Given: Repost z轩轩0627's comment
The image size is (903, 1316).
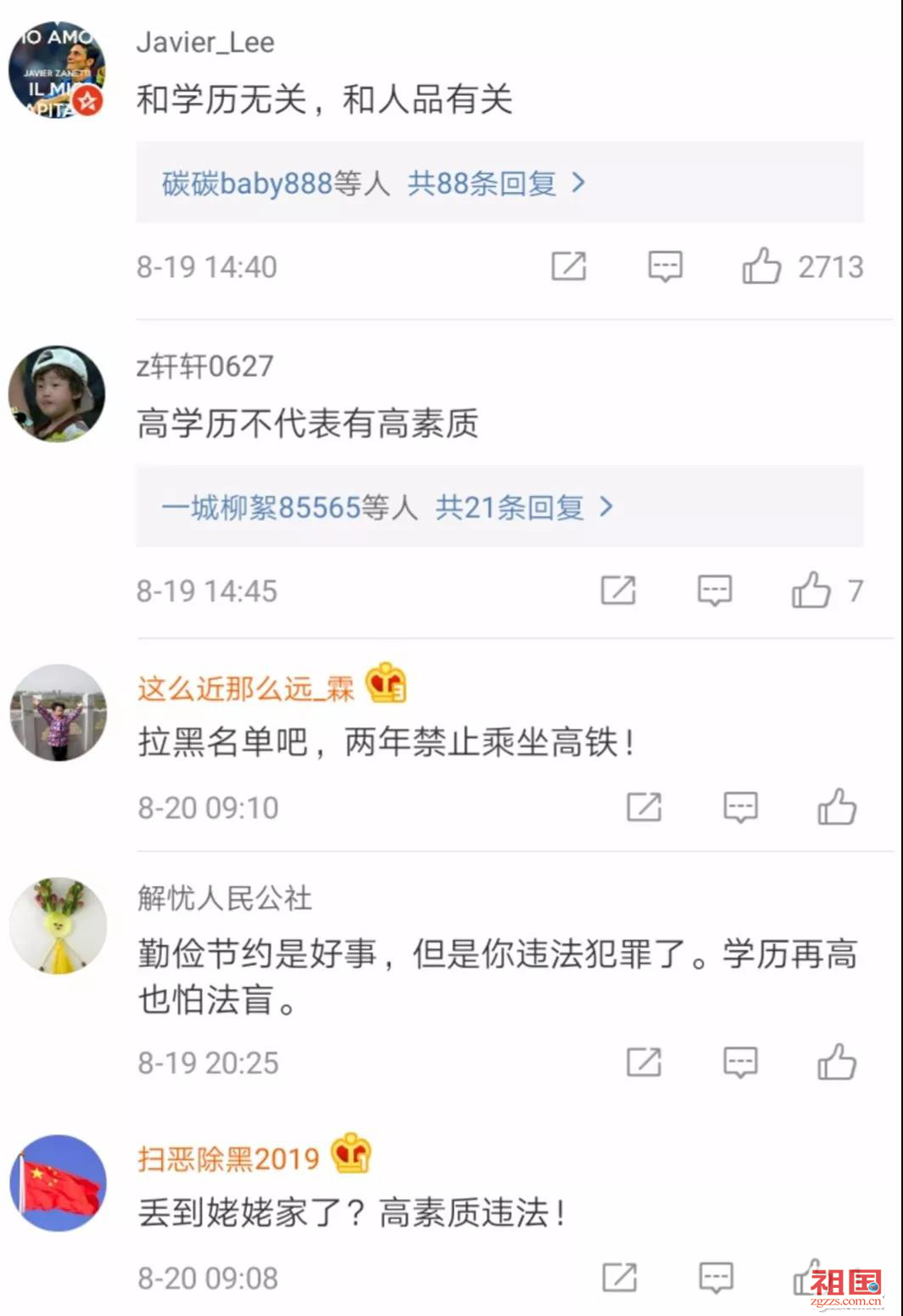Looking at the screenshot, I should [618, 590].
